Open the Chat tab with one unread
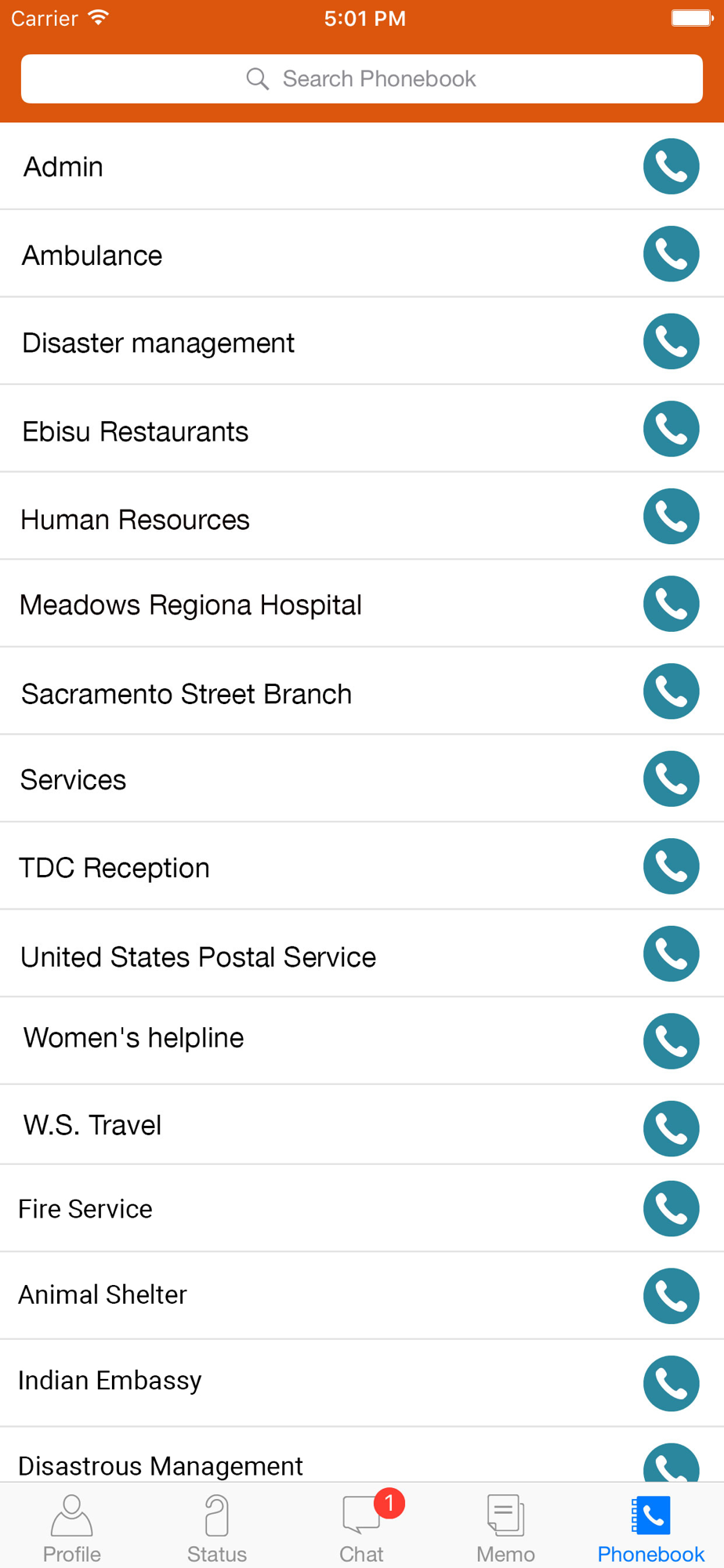The image size is (724, 1568). coord(362,1529)
